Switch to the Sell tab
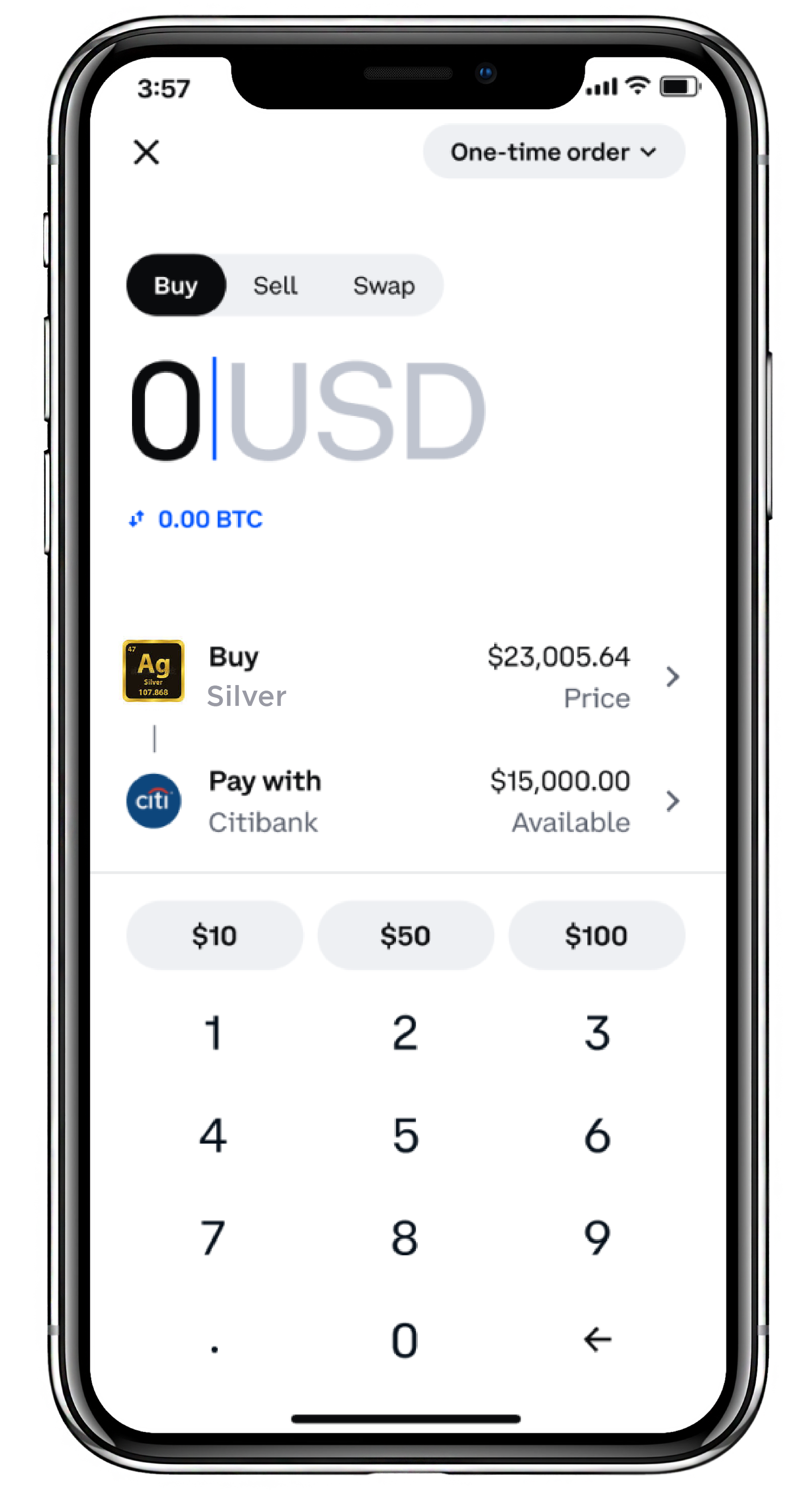Viewport: 812px width, 1491px height. pos(275,285)
